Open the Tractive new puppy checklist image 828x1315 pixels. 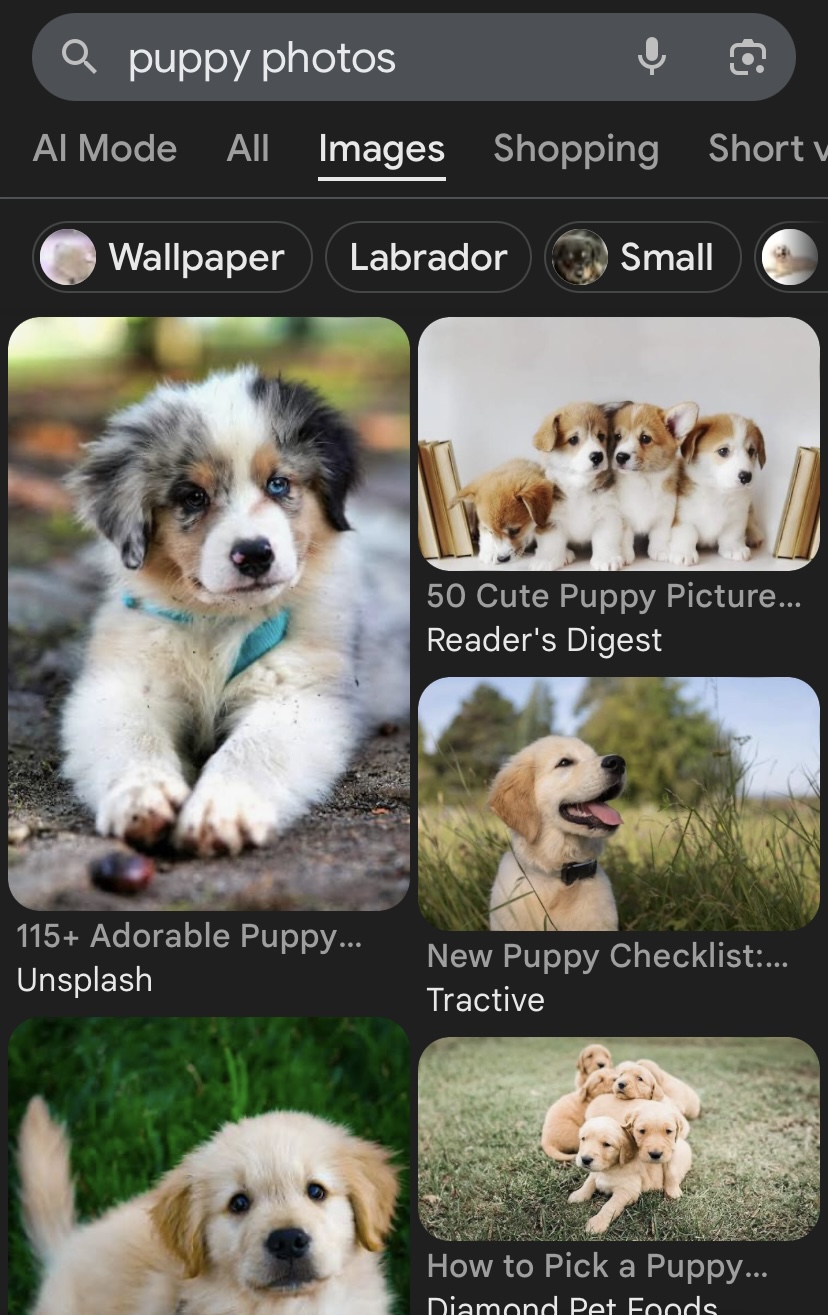pyautogui.click(x=619, y=804)
